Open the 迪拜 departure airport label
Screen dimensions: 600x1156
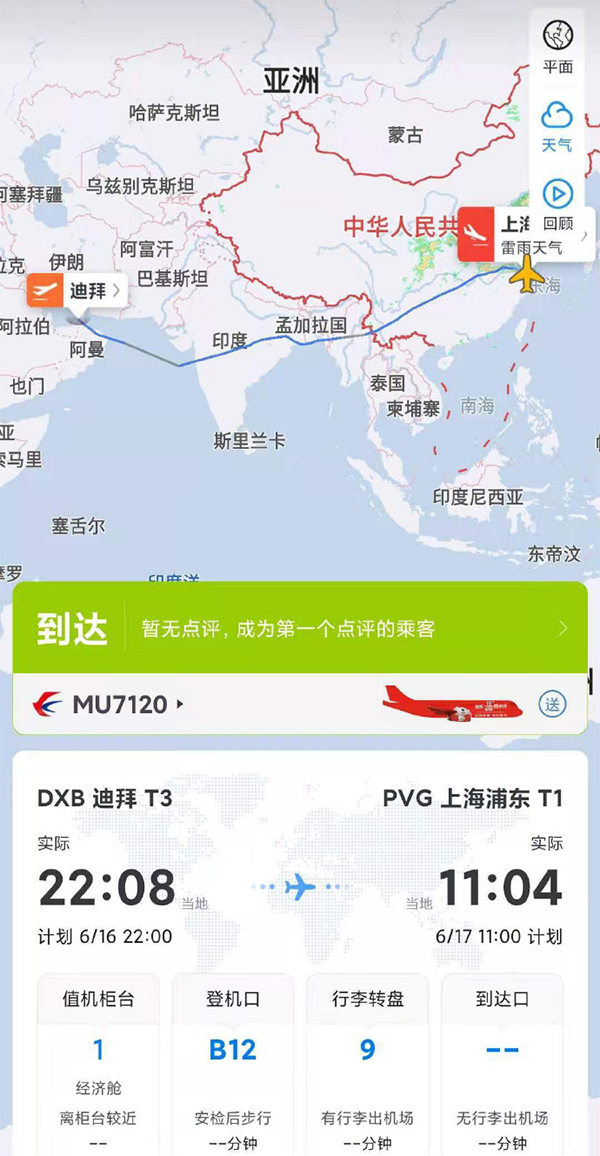pyautogui.click(x=77, y=291)
